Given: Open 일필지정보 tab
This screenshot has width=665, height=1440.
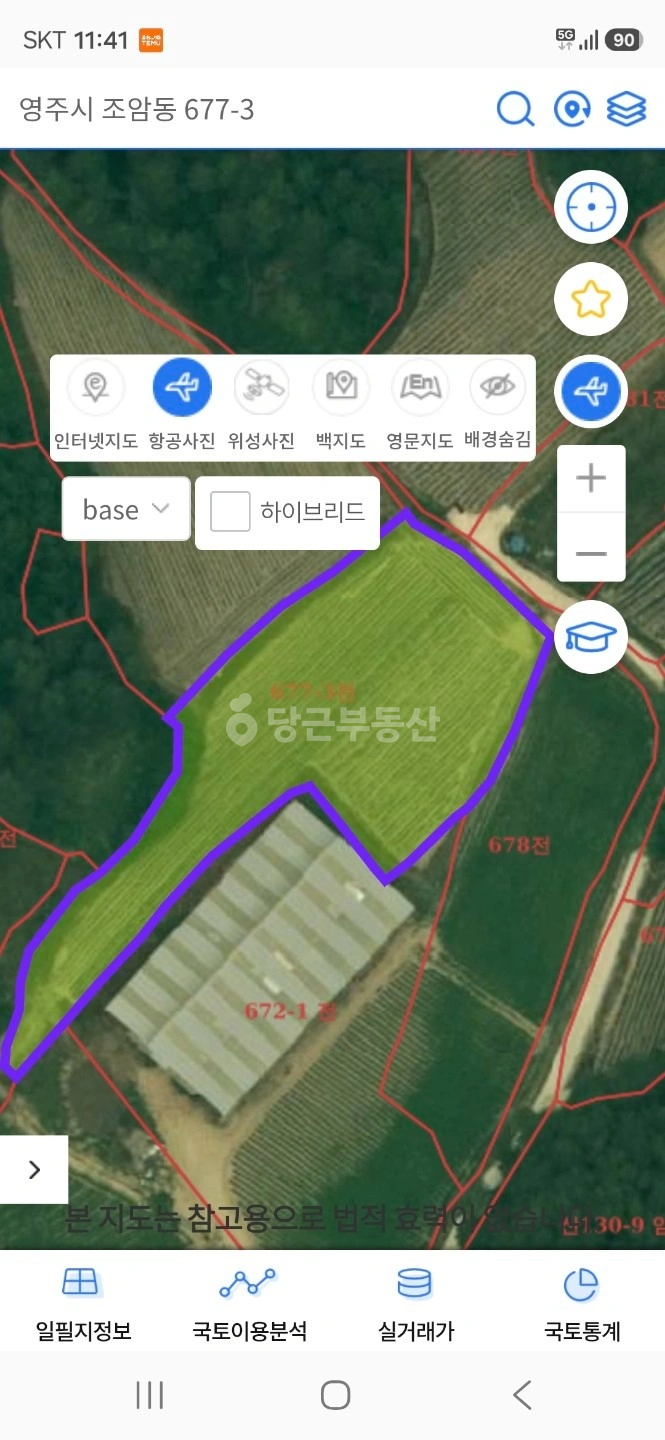Looking at the screenshot, I should click(x=83, y=1304).
